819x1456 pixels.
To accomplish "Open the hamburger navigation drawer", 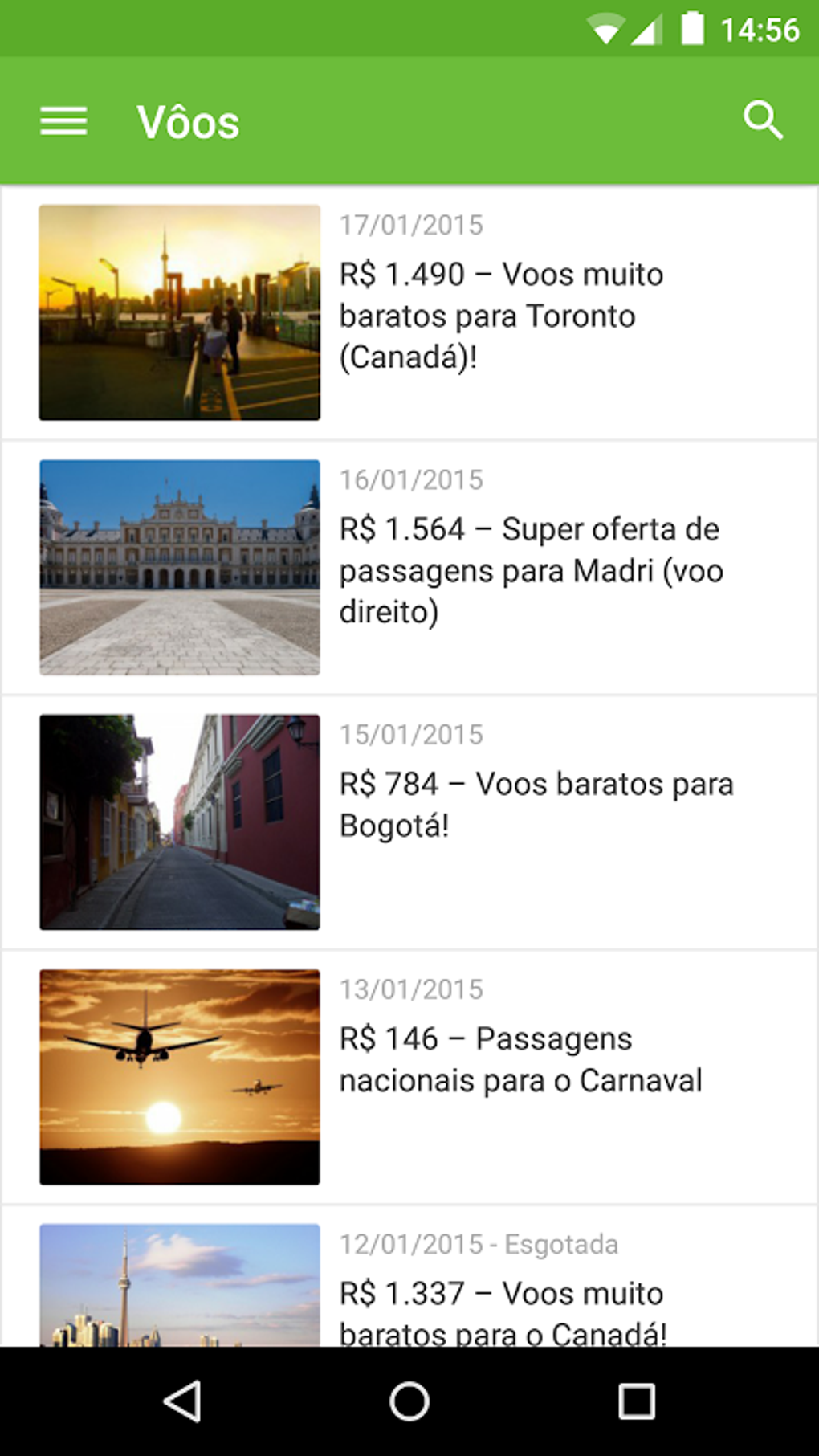I will coord(63,121).
